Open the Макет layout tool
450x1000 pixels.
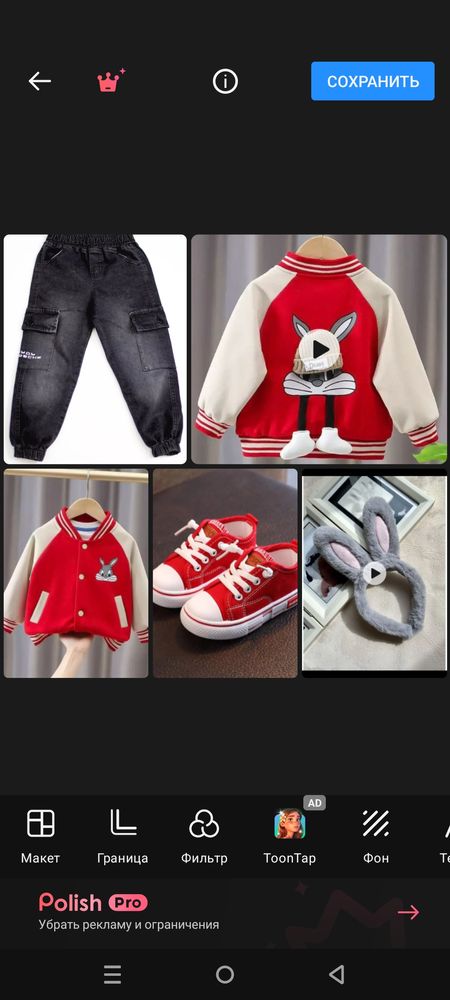pyautogui.click(x=40, y=836)
